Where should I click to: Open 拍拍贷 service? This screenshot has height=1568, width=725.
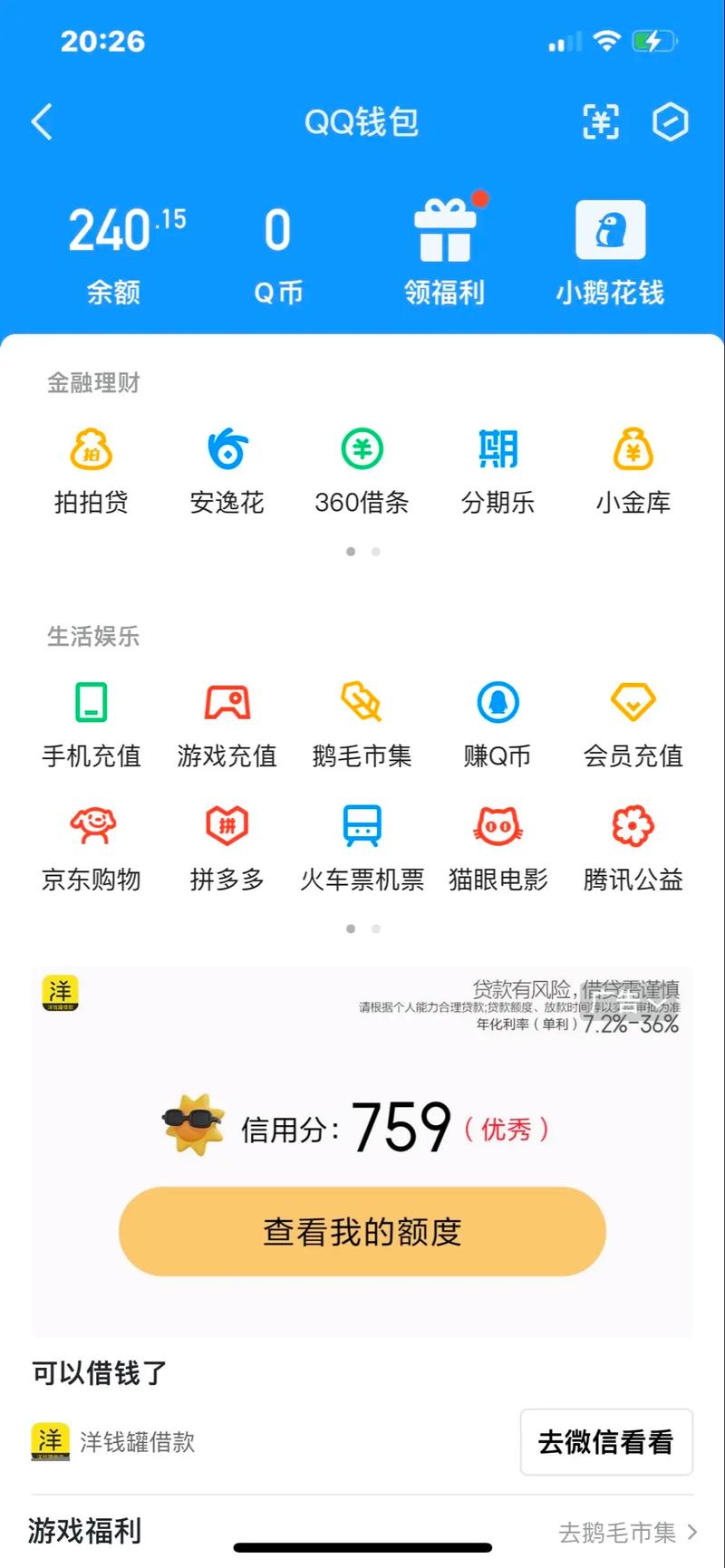(x=91, y=471)
